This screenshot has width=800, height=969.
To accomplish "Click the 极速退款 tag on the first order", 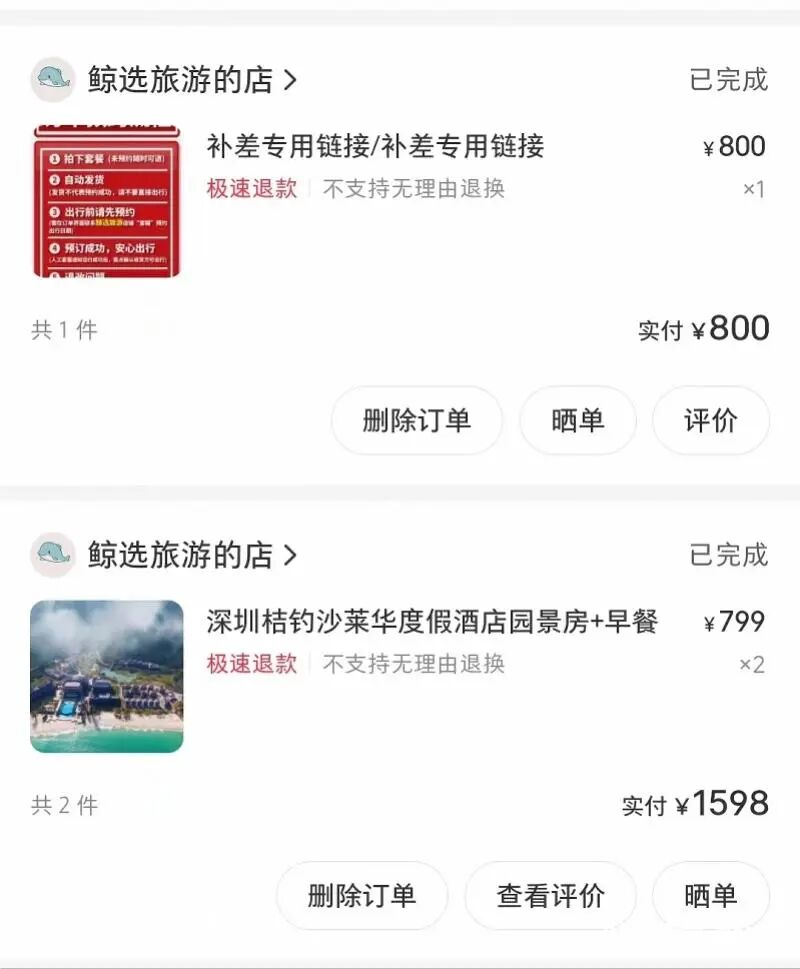I will [250, 188].
